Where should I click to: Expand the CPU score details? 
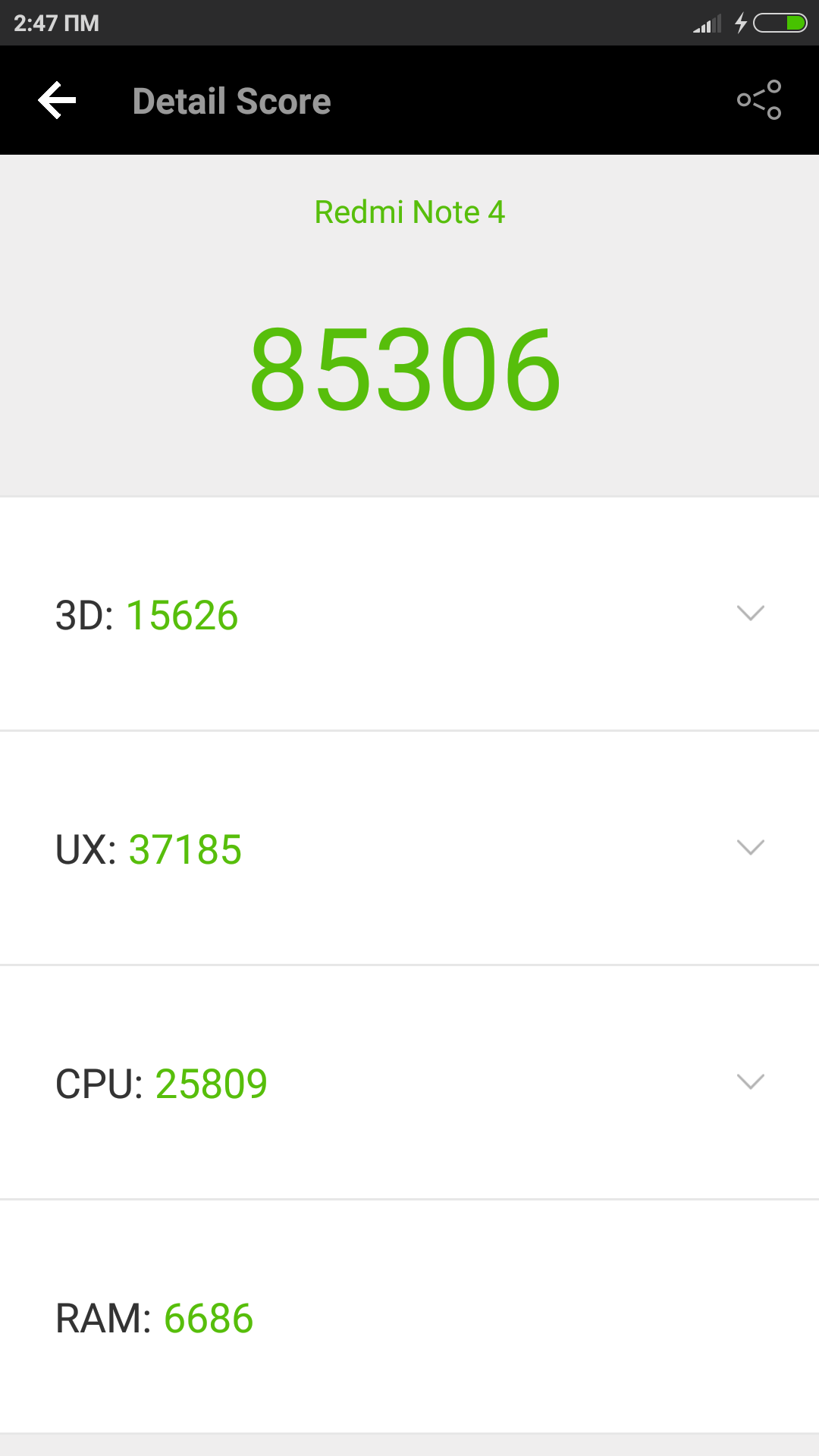click(x=750, y=1081)
